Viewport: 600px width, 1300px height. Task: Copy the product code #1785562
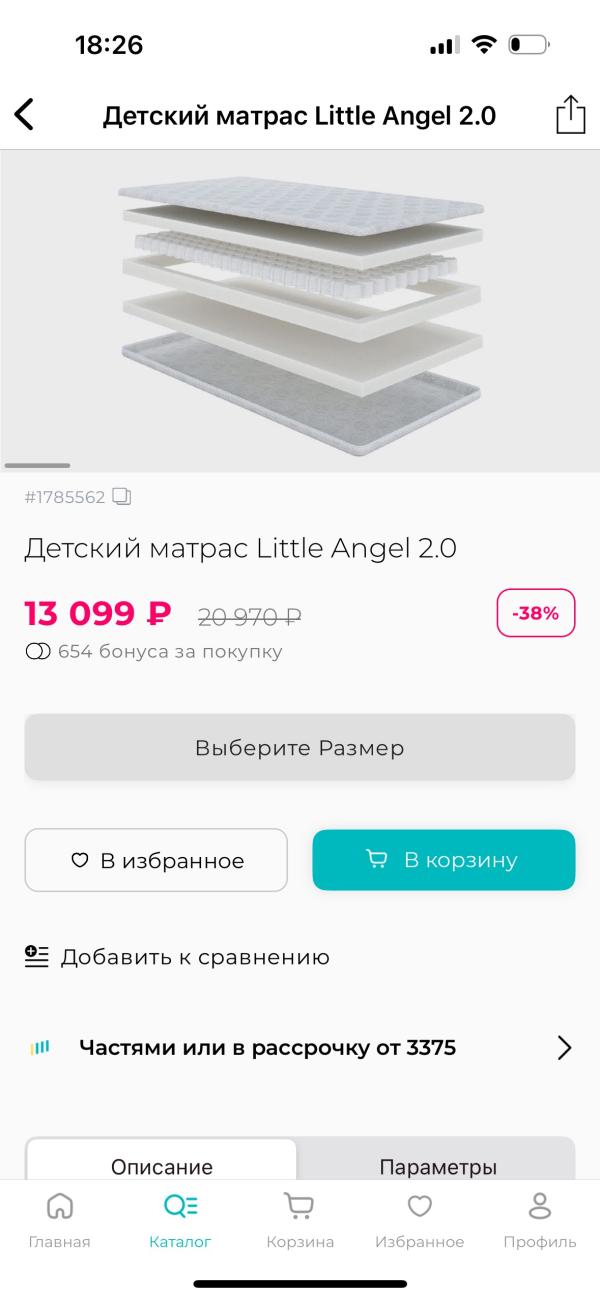[122, 496]
